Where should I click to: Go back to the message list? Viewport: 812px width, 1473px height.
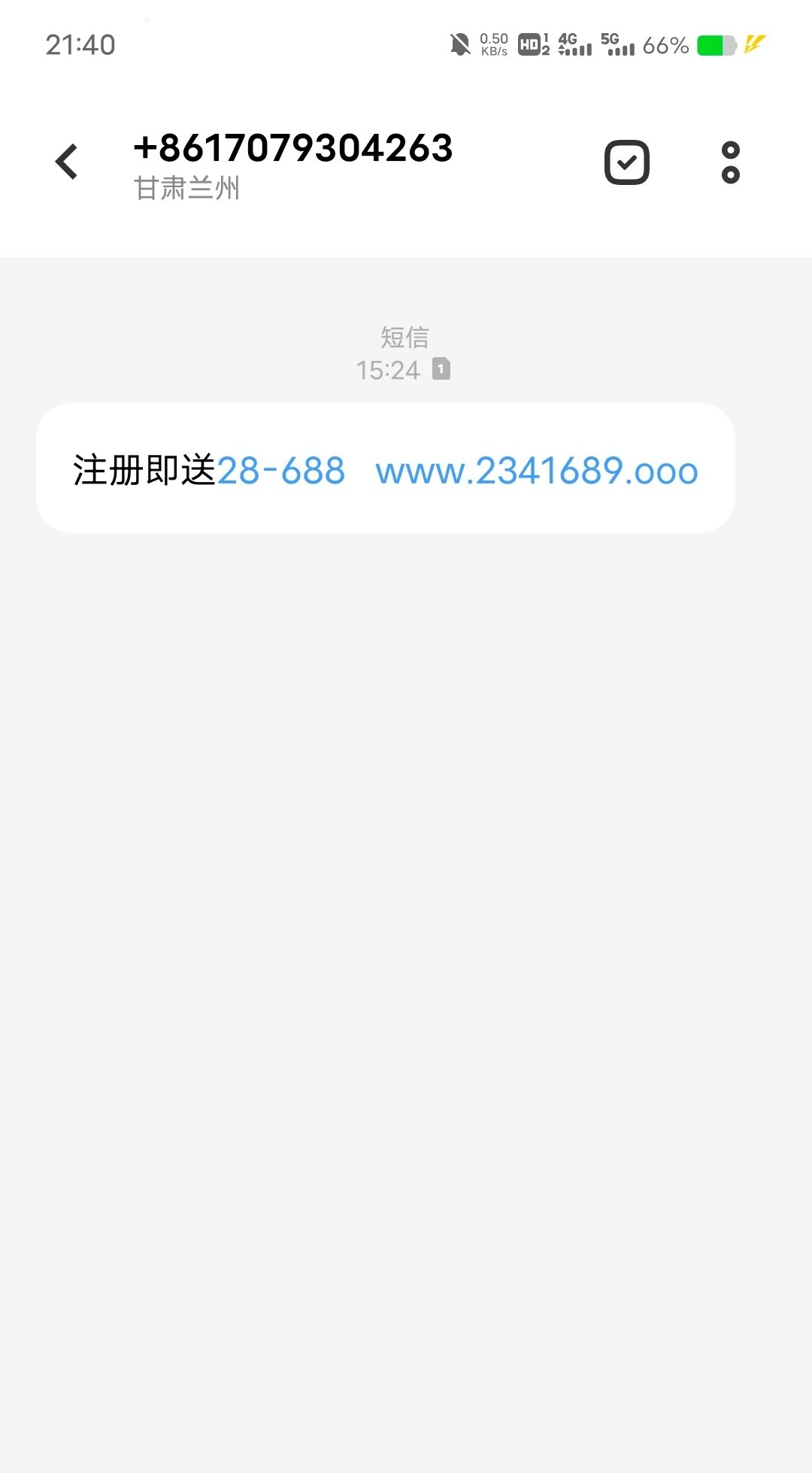click(67, 162)
